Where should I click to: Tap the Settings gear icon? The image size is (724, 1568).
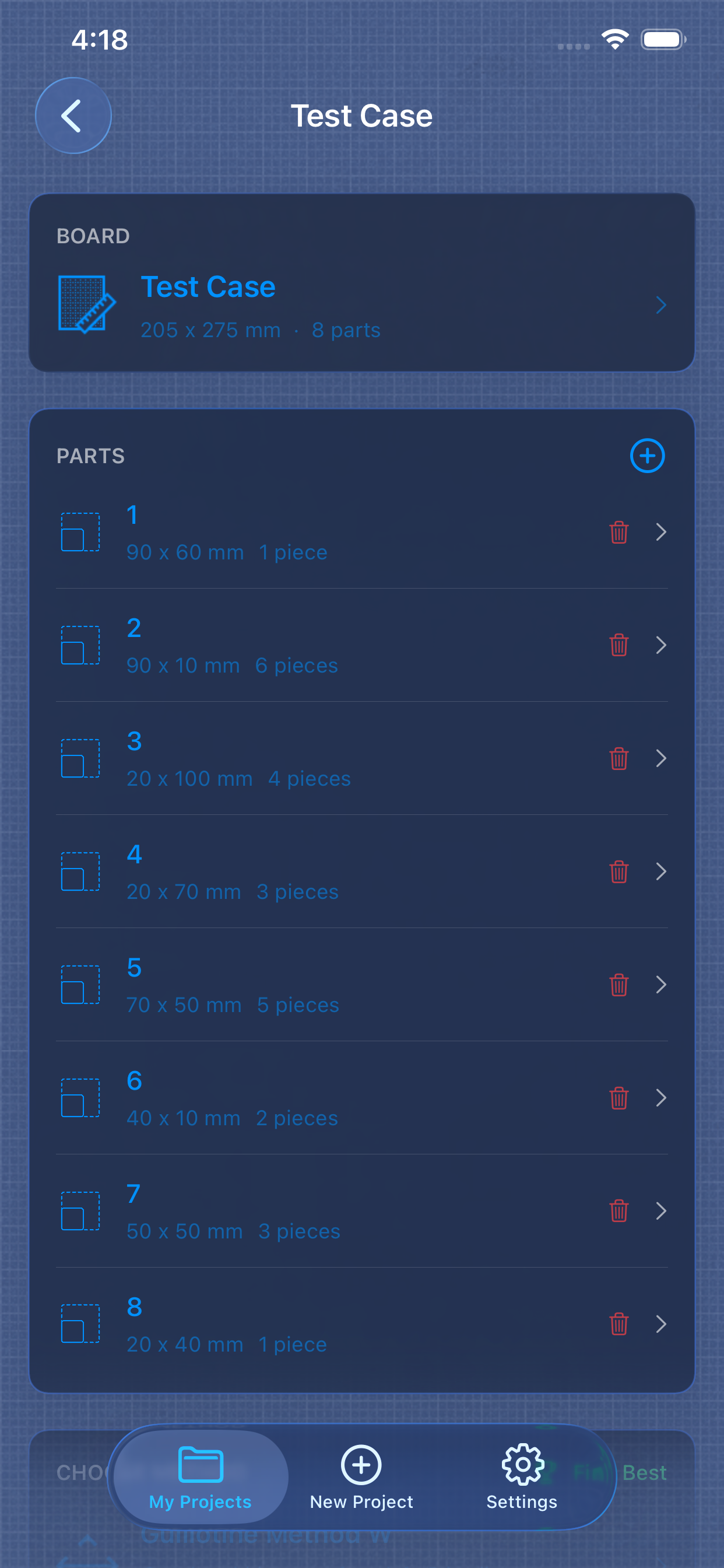521,1465
